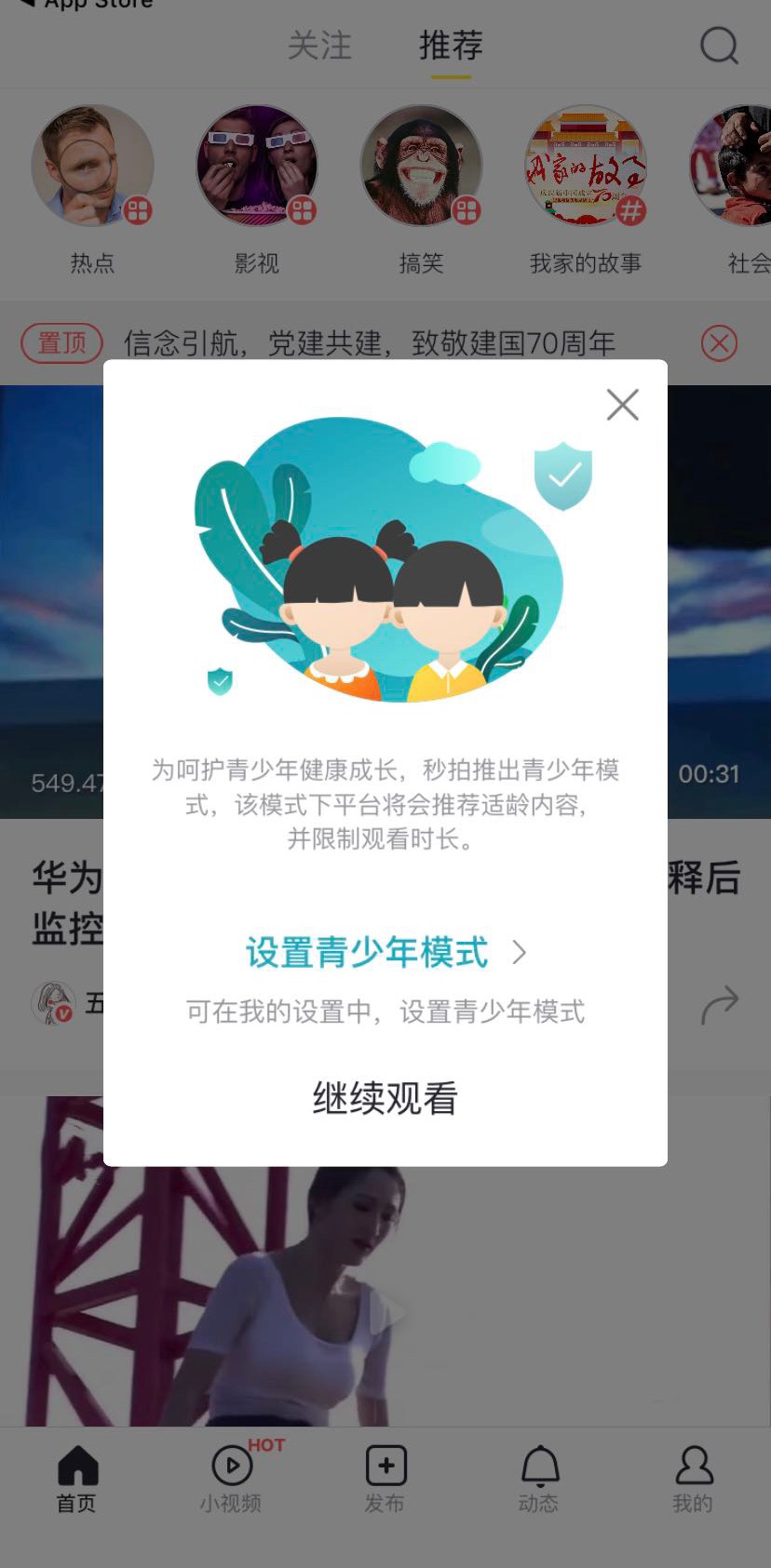Tap 继续观看 to continue watching
The width and height of the screenshot is (771, 1568).
pos(385,1098)
